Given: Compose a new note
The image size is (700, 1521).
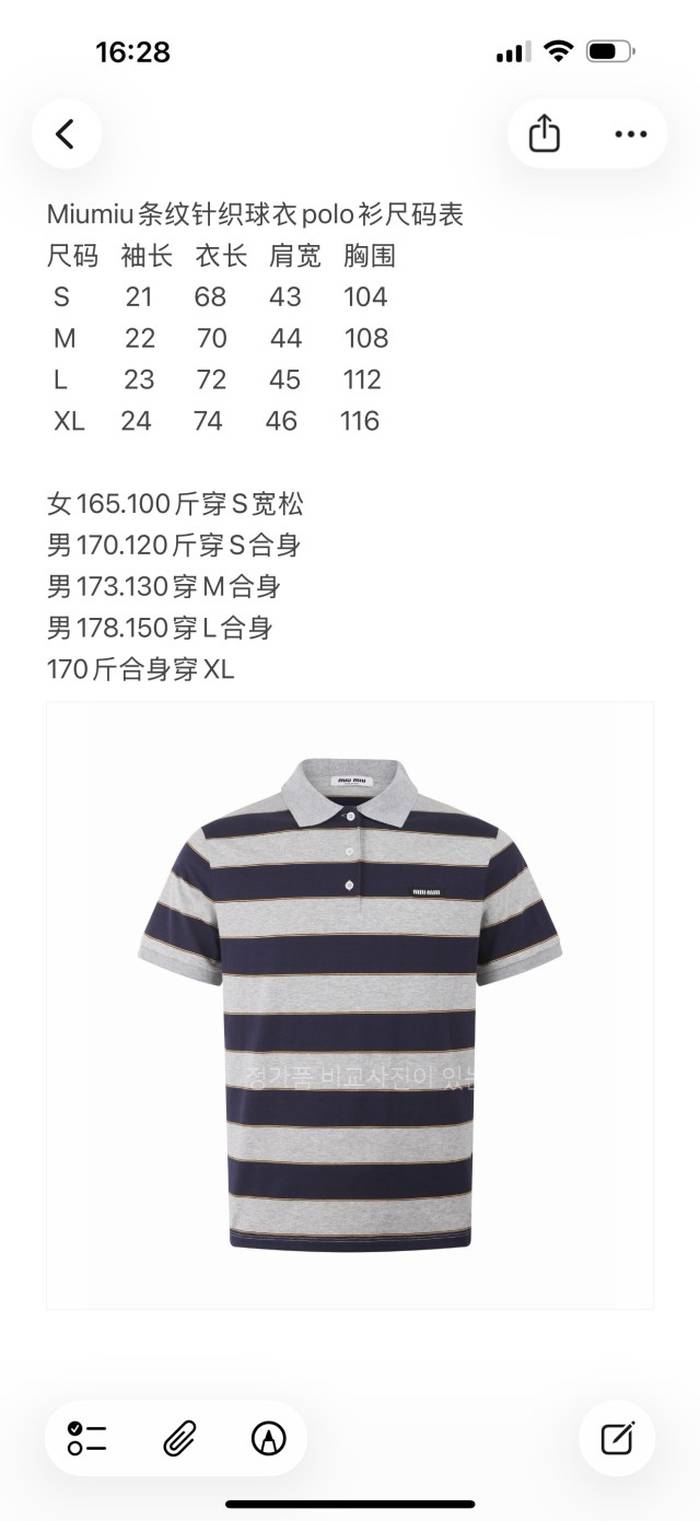Looking at the screenshot, I should (617, 1438).
